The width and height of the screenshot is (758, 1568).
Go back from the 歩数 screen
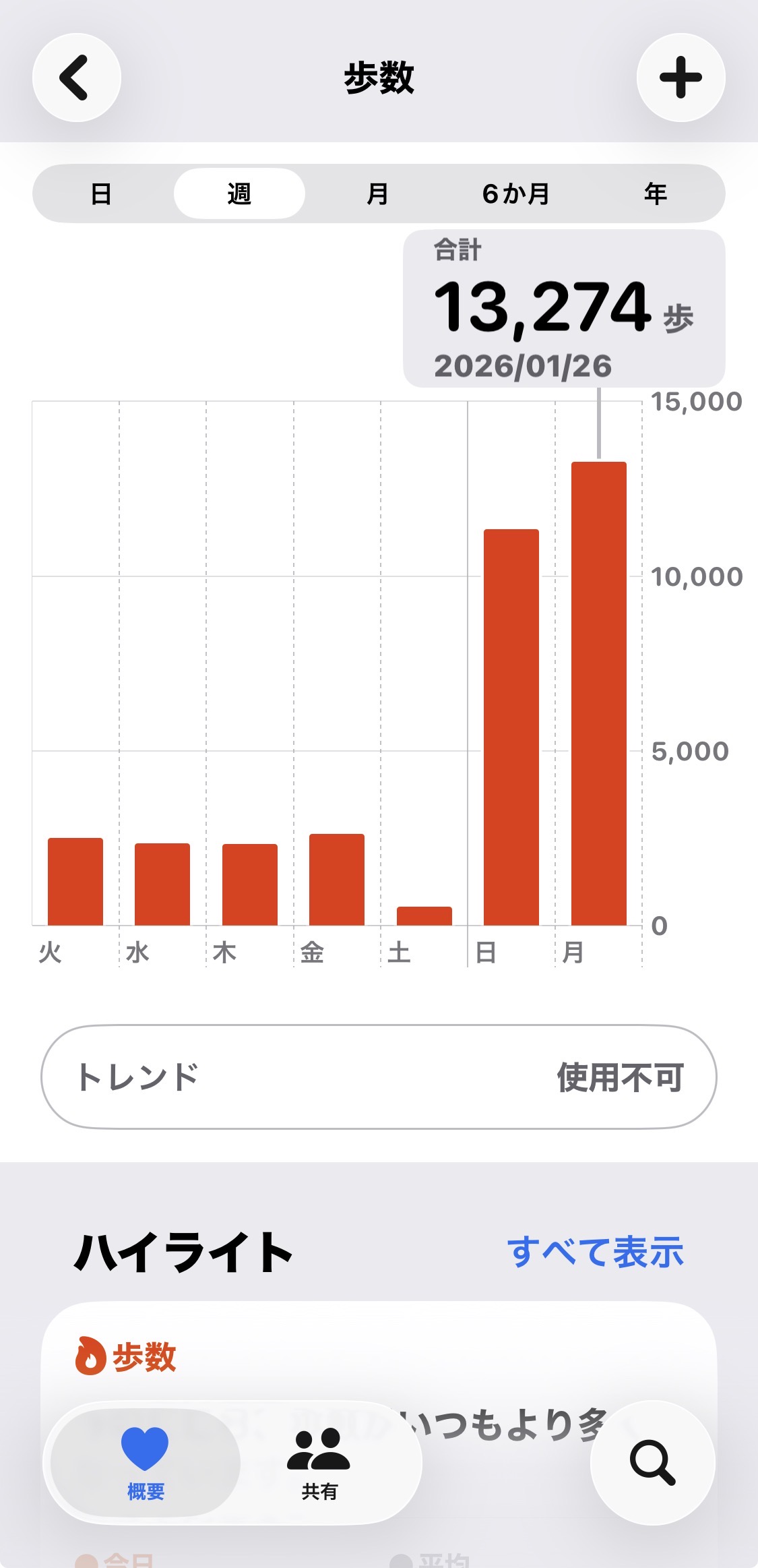tap(76, 78)
